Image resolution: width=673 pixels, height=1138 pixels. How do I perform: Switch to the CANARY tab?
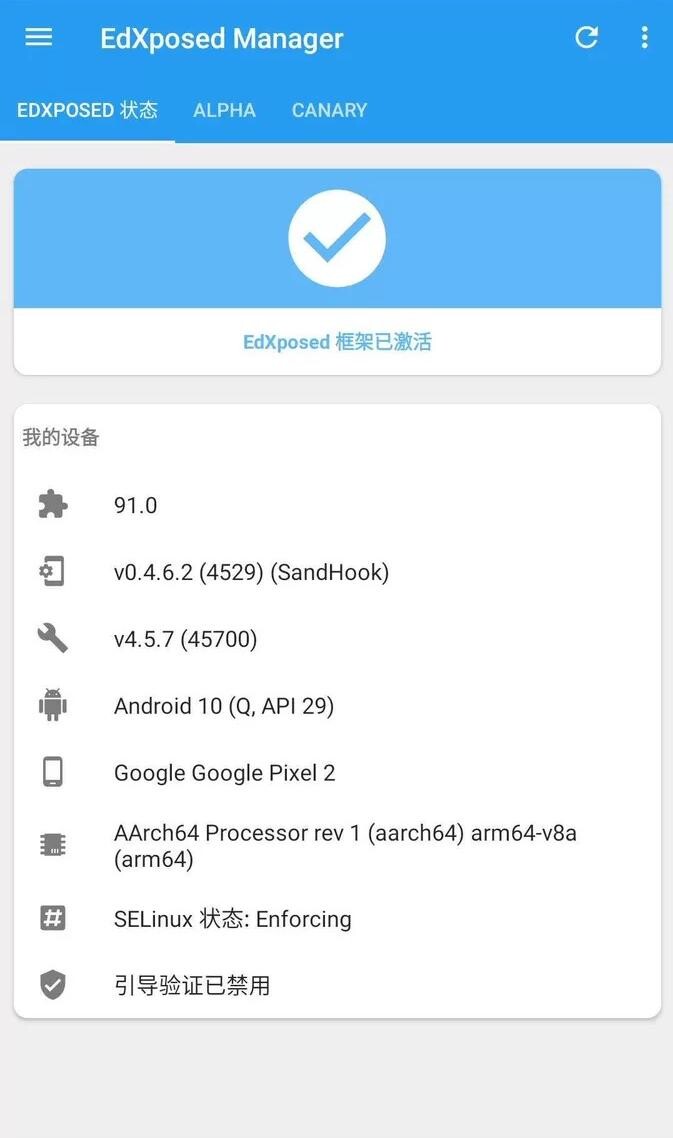point(329,110)
